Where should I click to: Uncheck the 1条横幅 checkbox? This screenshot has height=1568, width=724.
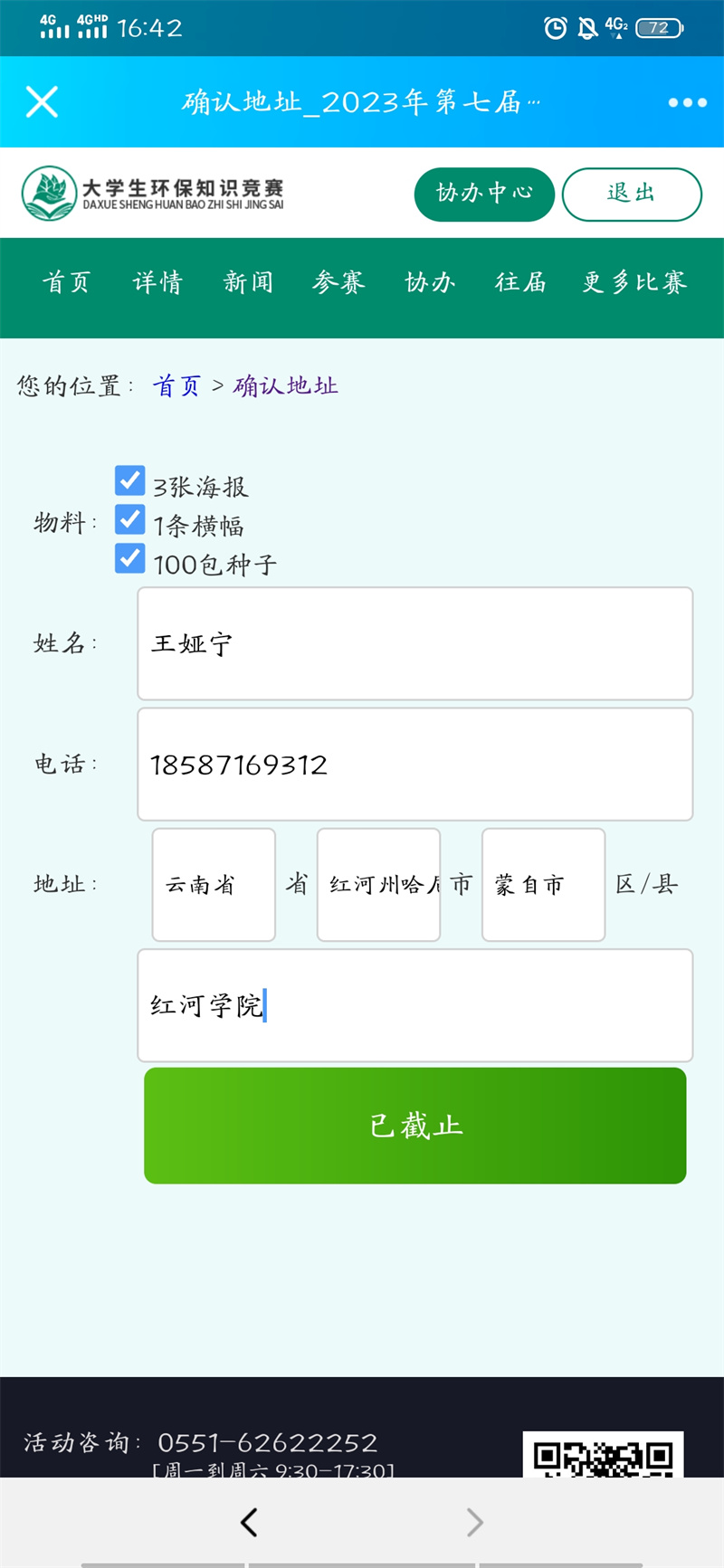pyautogui.click(x=130, y=519)
